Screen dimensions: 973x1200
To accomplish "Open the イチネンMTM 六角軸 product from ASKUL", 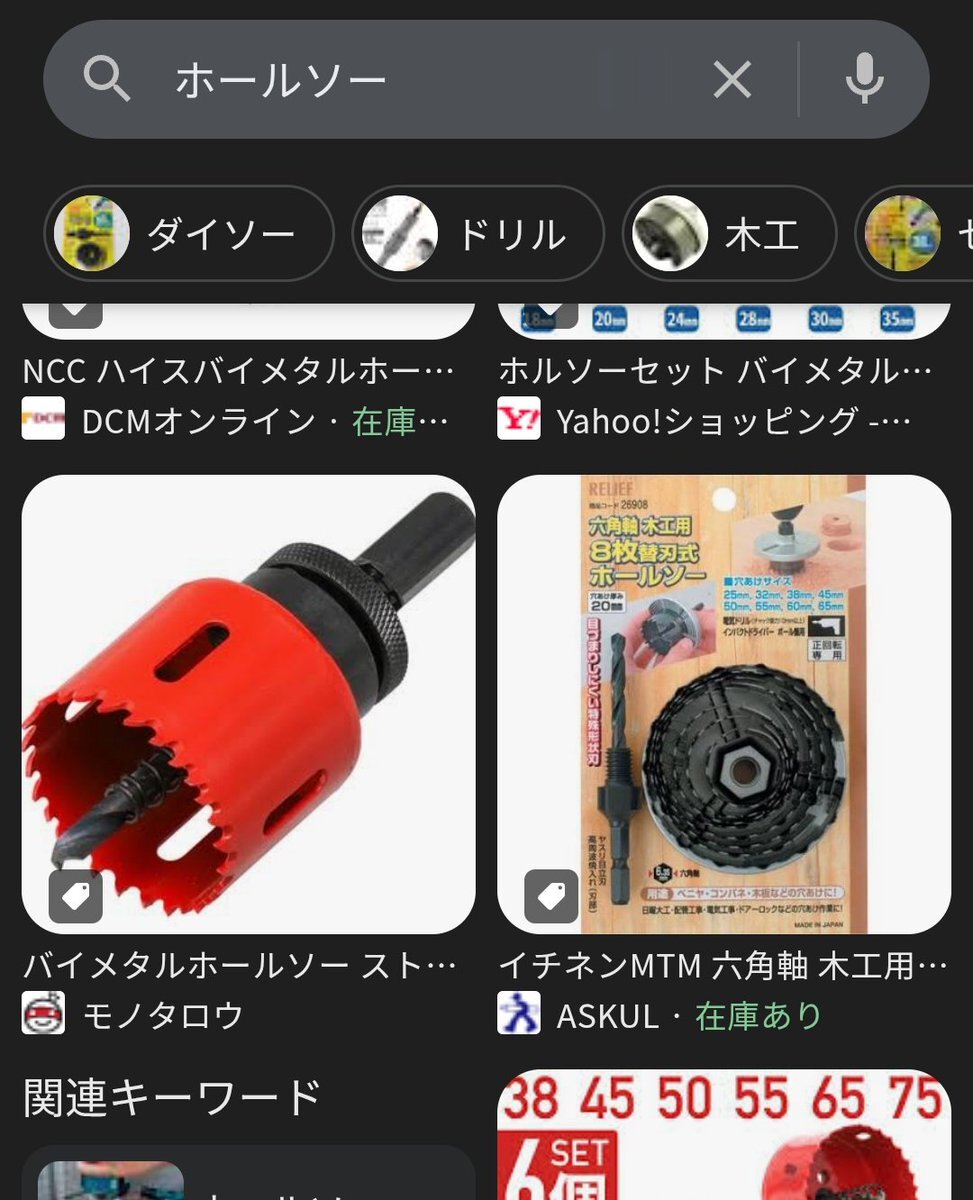I will (724, 704).
